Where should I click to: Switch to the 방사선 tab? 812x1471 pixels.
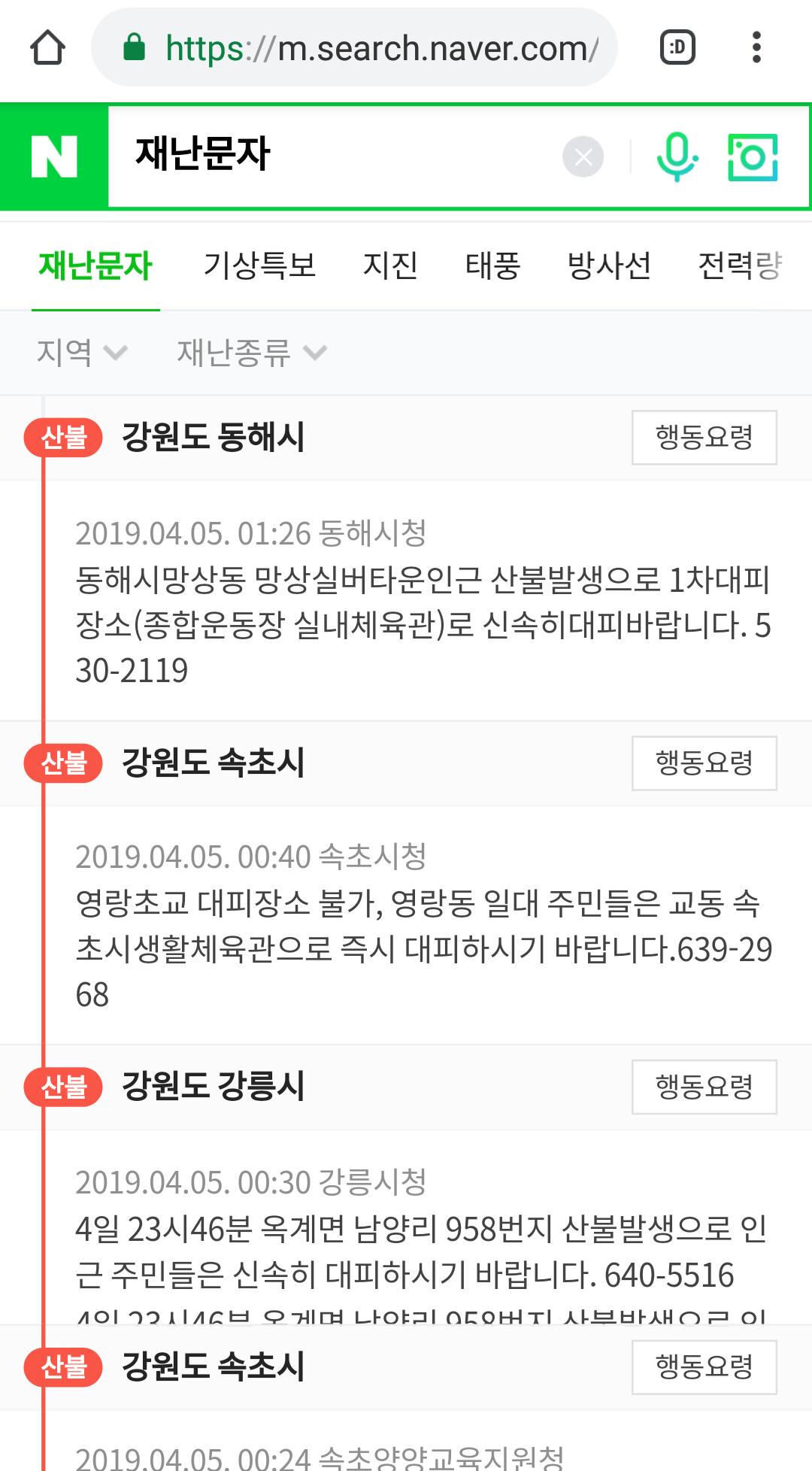click(x=609, y=265)
